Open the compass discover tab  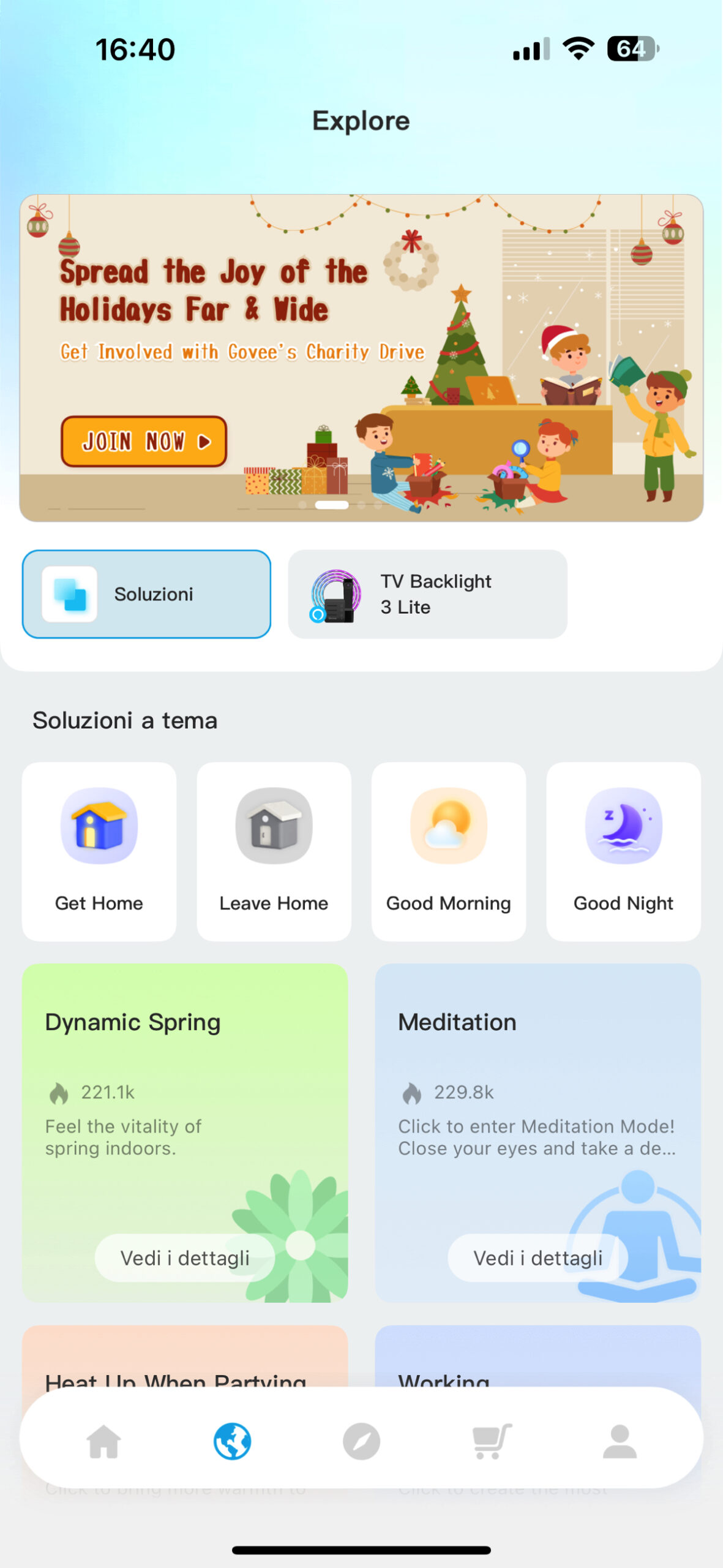tap(361, 1441)
